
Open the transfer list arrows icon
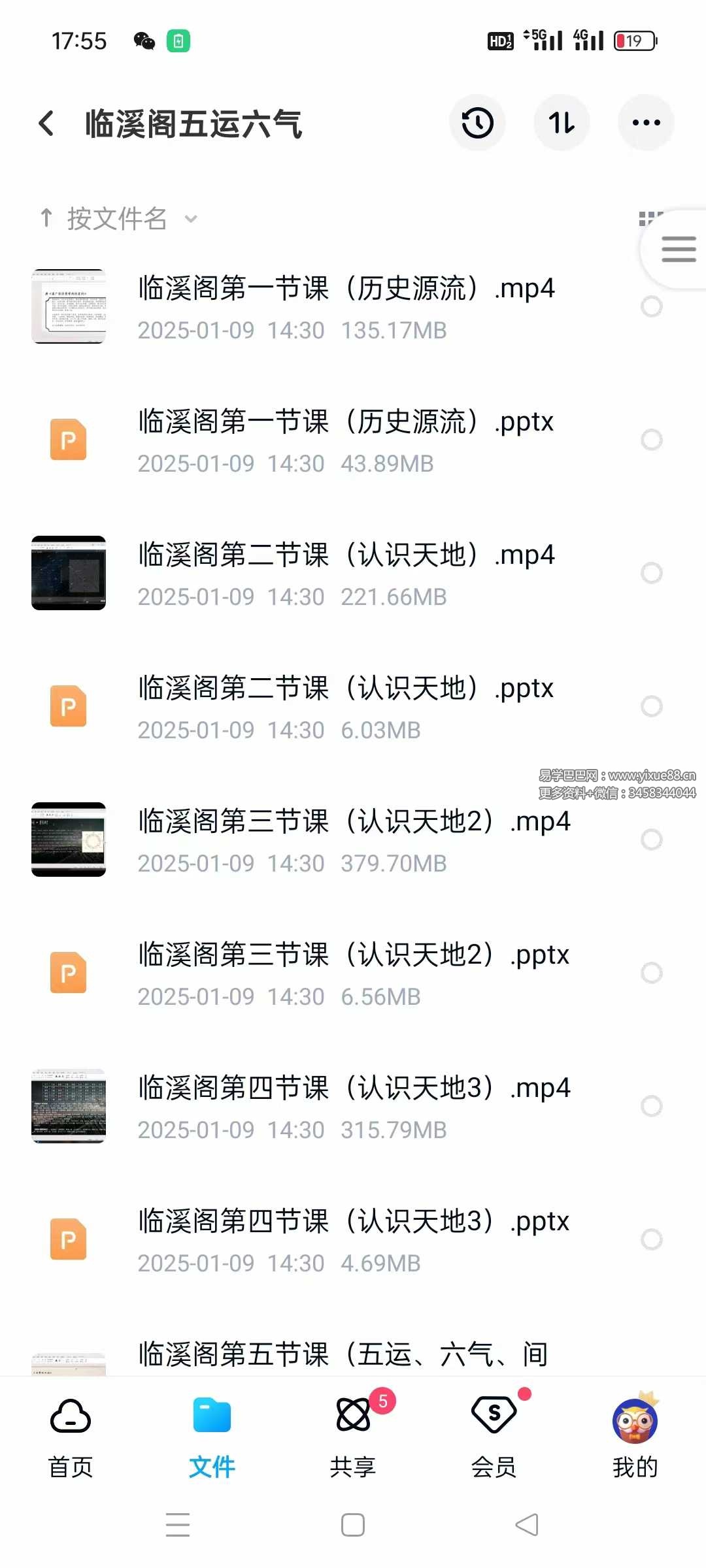(x=562, y=123)
